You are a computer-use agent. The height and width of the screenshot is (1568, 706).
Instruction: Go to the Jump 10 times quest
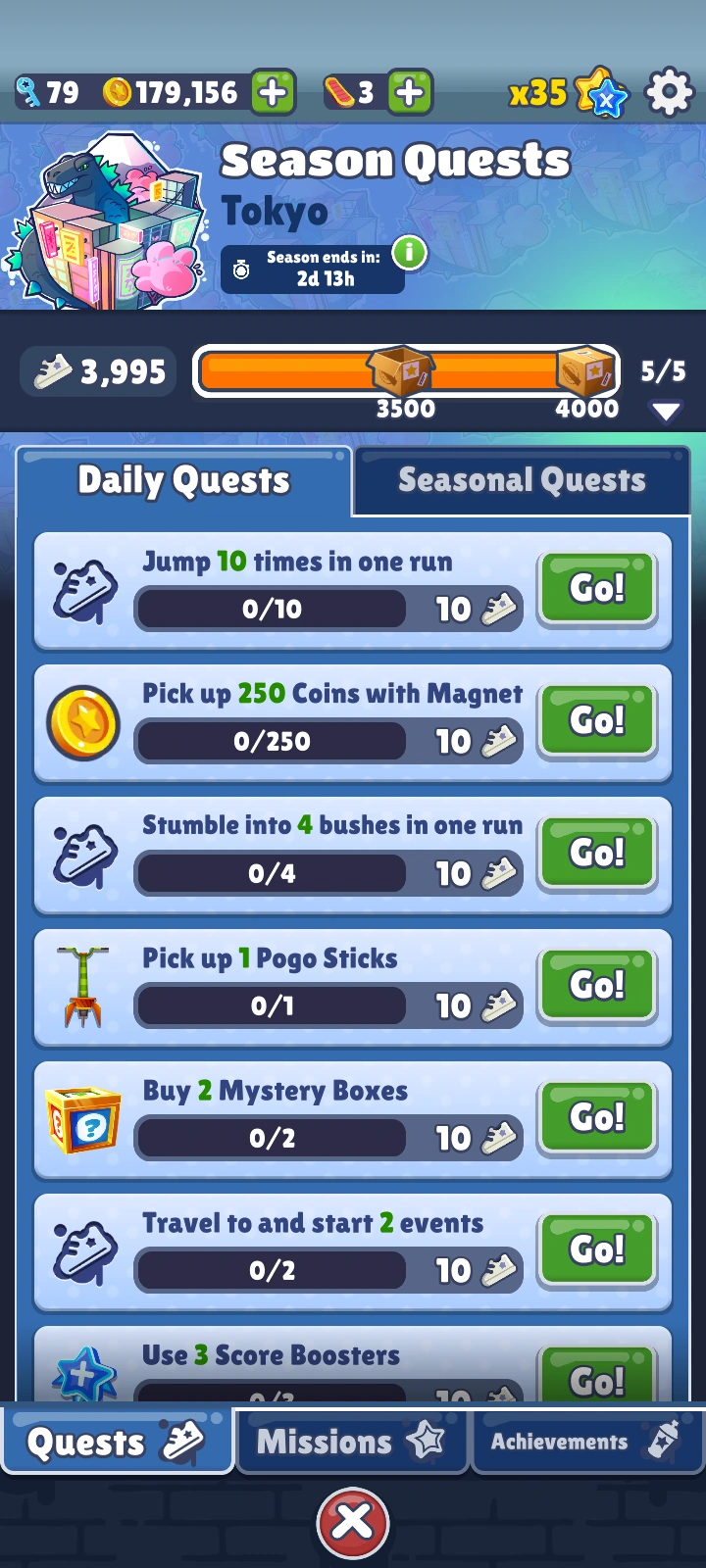tap(597, 588)
